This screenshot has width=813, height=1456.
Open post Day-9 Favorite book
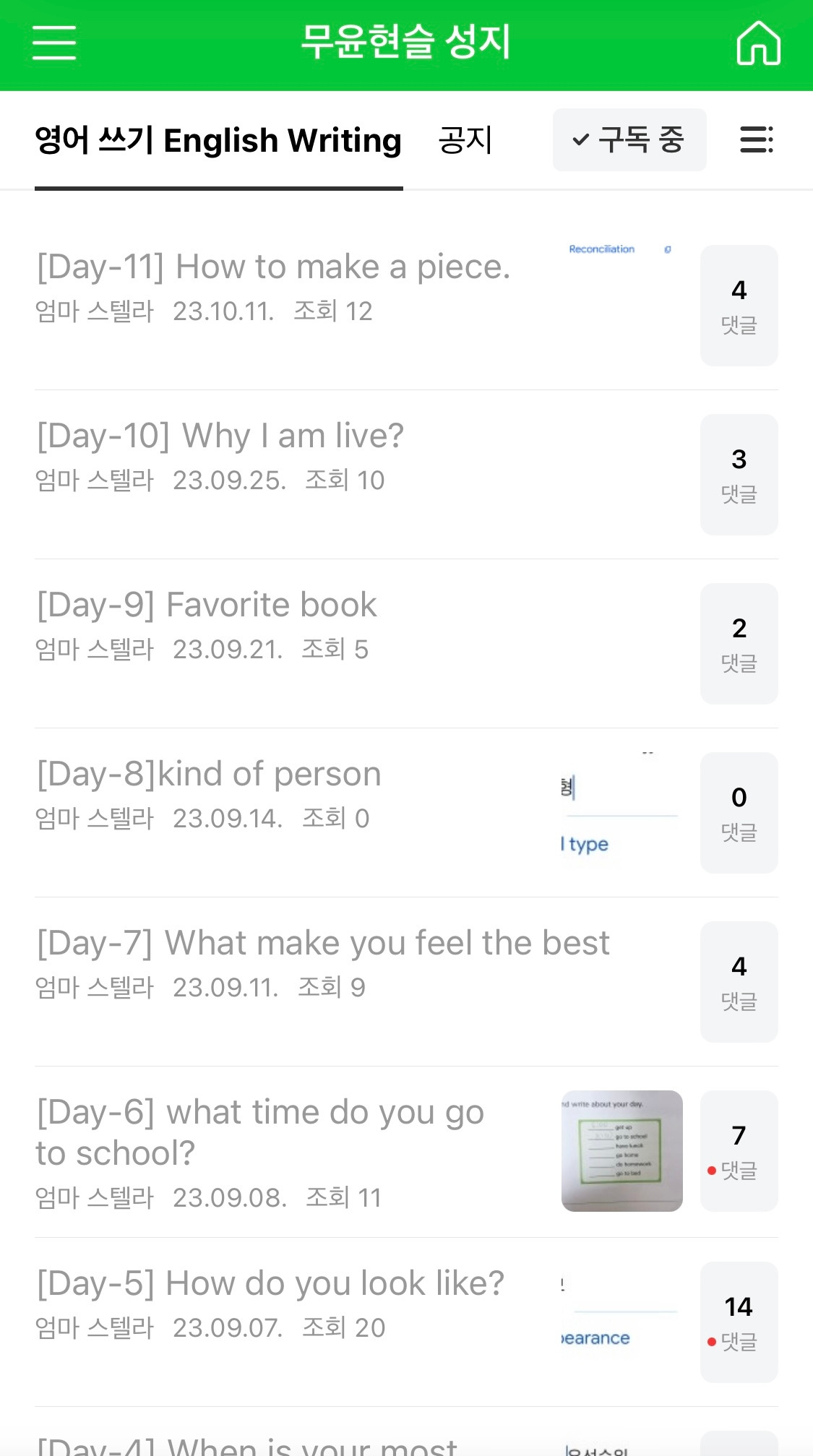click(207, 606)
